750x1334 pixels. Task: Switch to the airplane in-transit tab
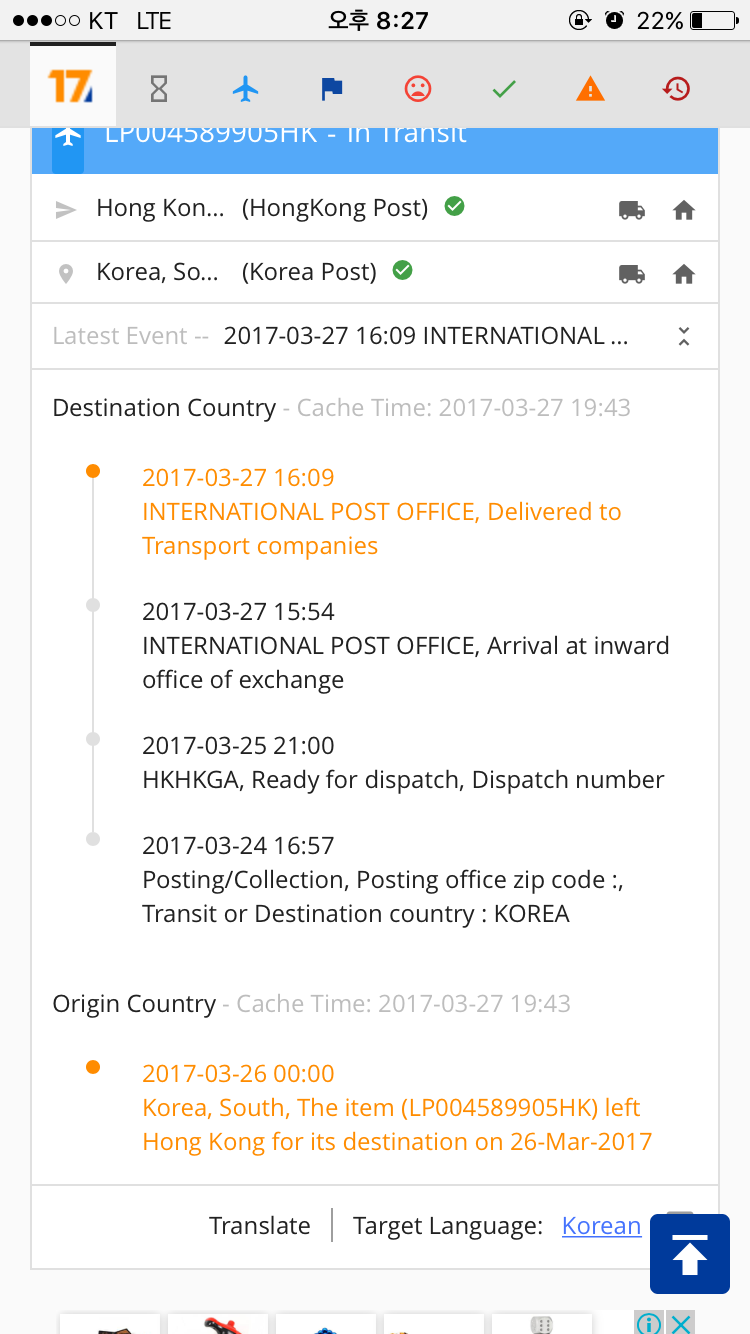coord(245,90)
